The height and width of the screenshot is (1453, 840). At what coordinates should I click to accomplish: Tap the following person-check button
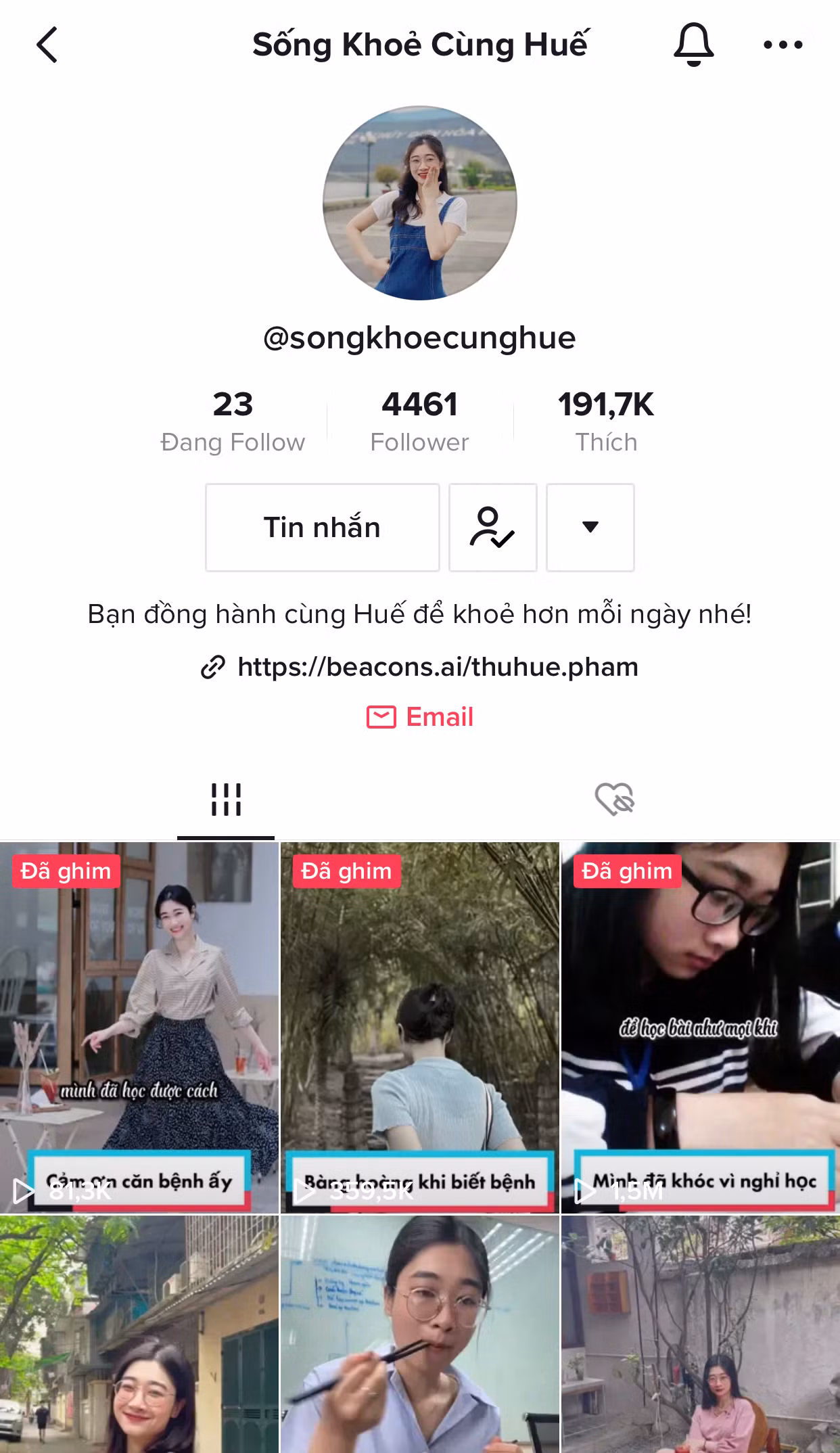[x=492, y=527]
